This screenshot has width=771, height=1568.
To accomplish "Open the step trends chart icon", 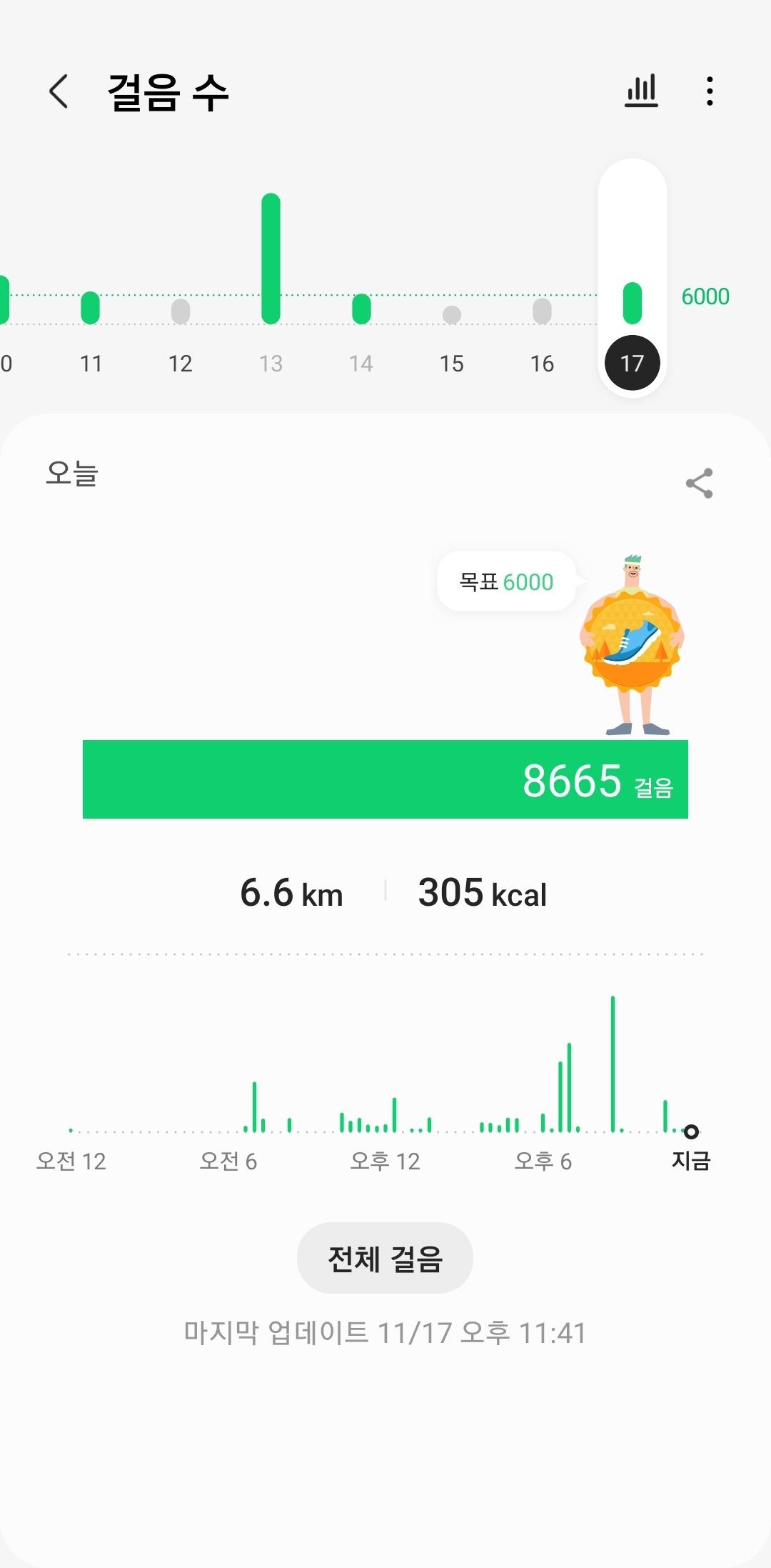I will (x=641, y=91).
